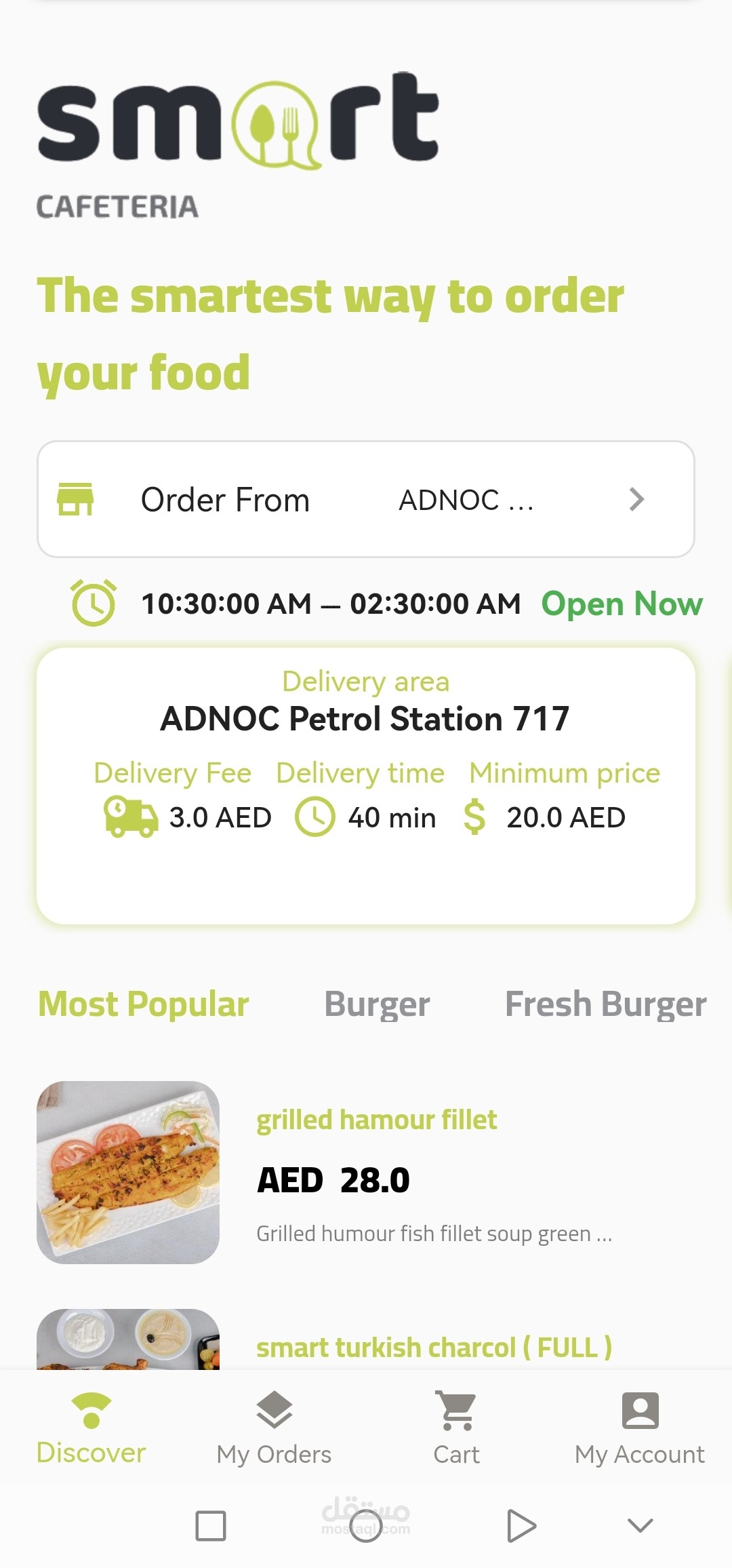Tap the Open Now status label
This screenshot has width=732, height=1568.
coord(622,604)
